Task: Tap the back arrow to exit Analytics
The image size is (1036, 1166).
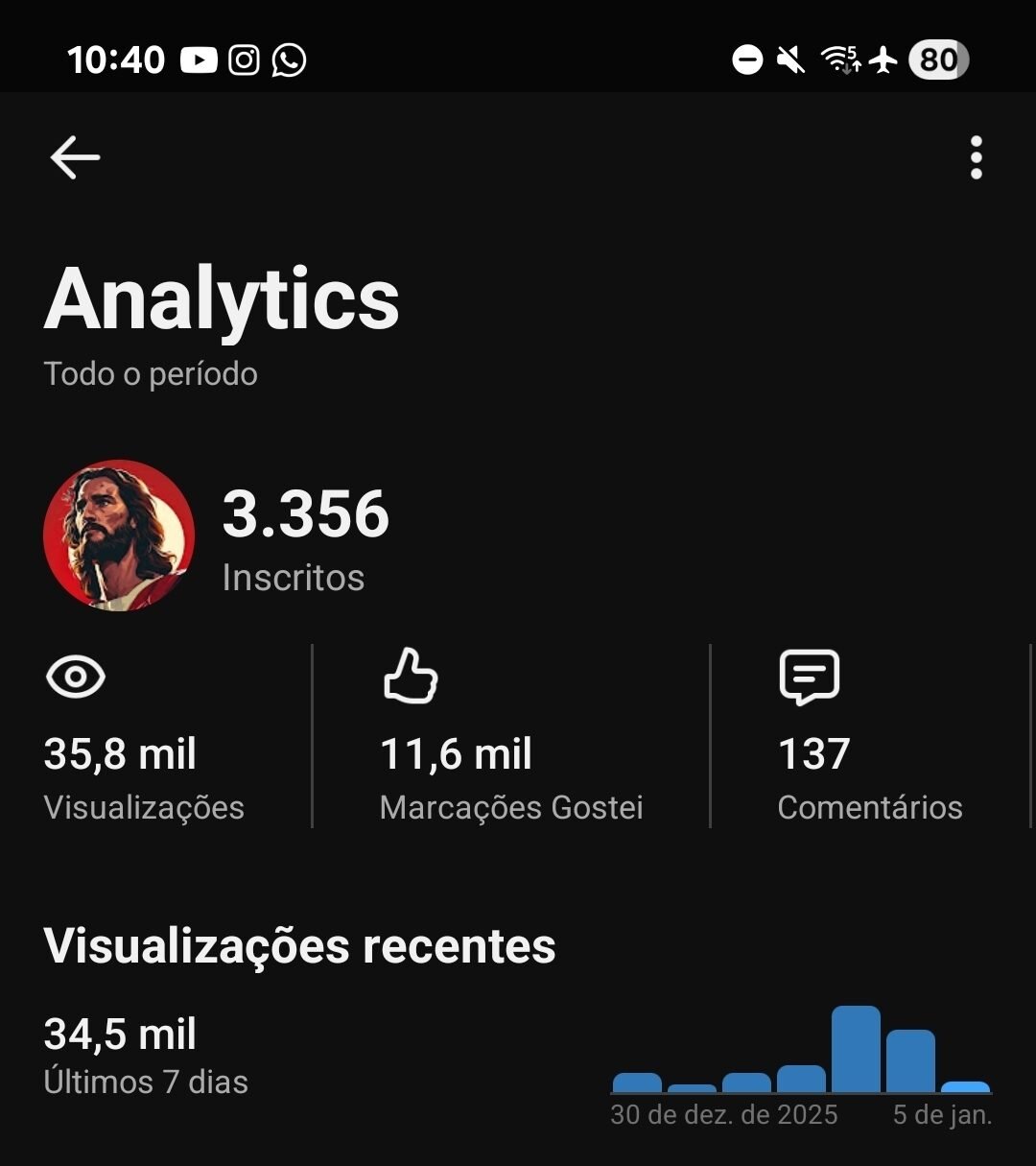Action: pos(74,157)
